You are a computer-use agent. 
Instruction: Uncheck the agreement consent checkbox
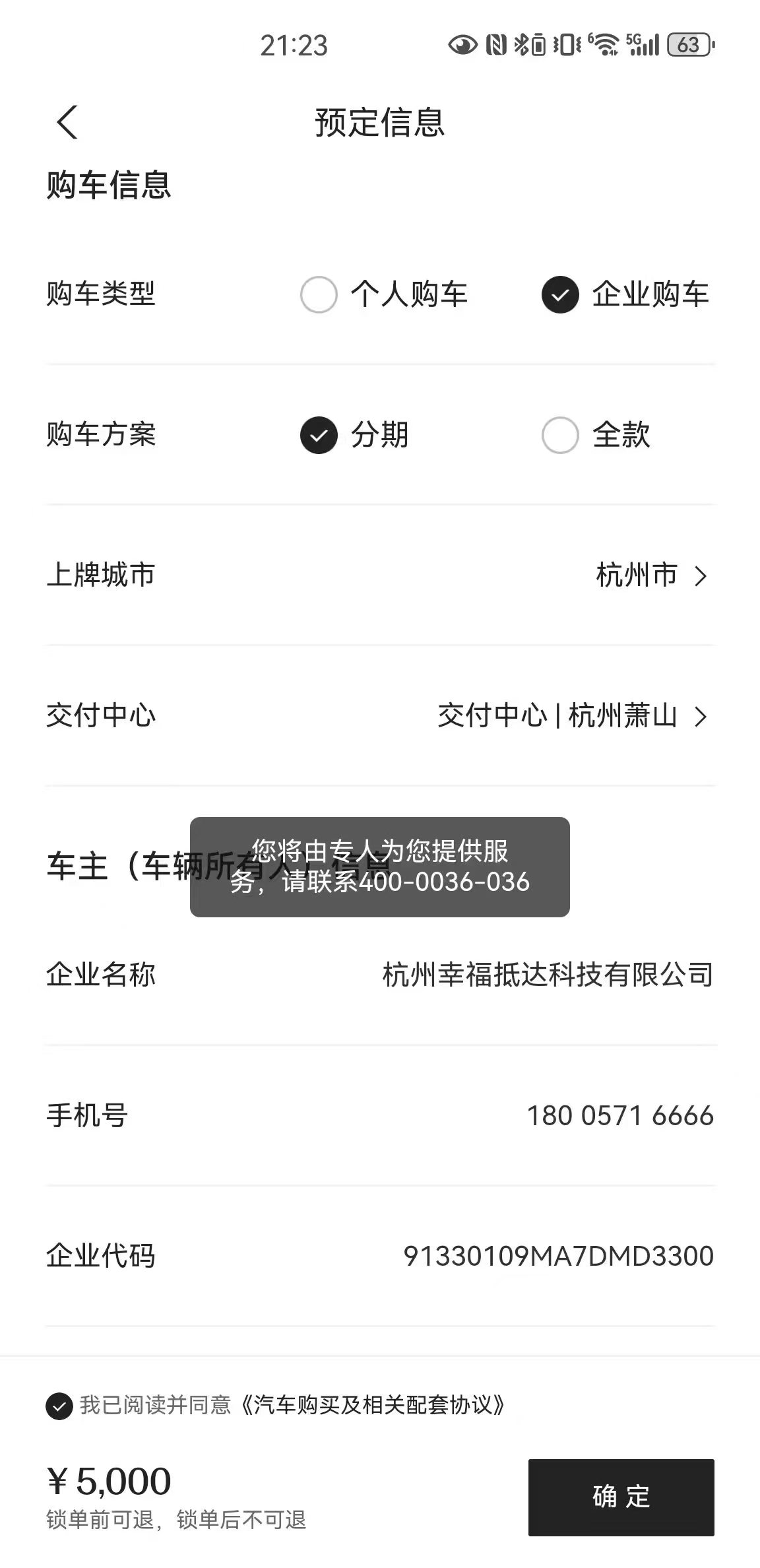(59, 1406)
